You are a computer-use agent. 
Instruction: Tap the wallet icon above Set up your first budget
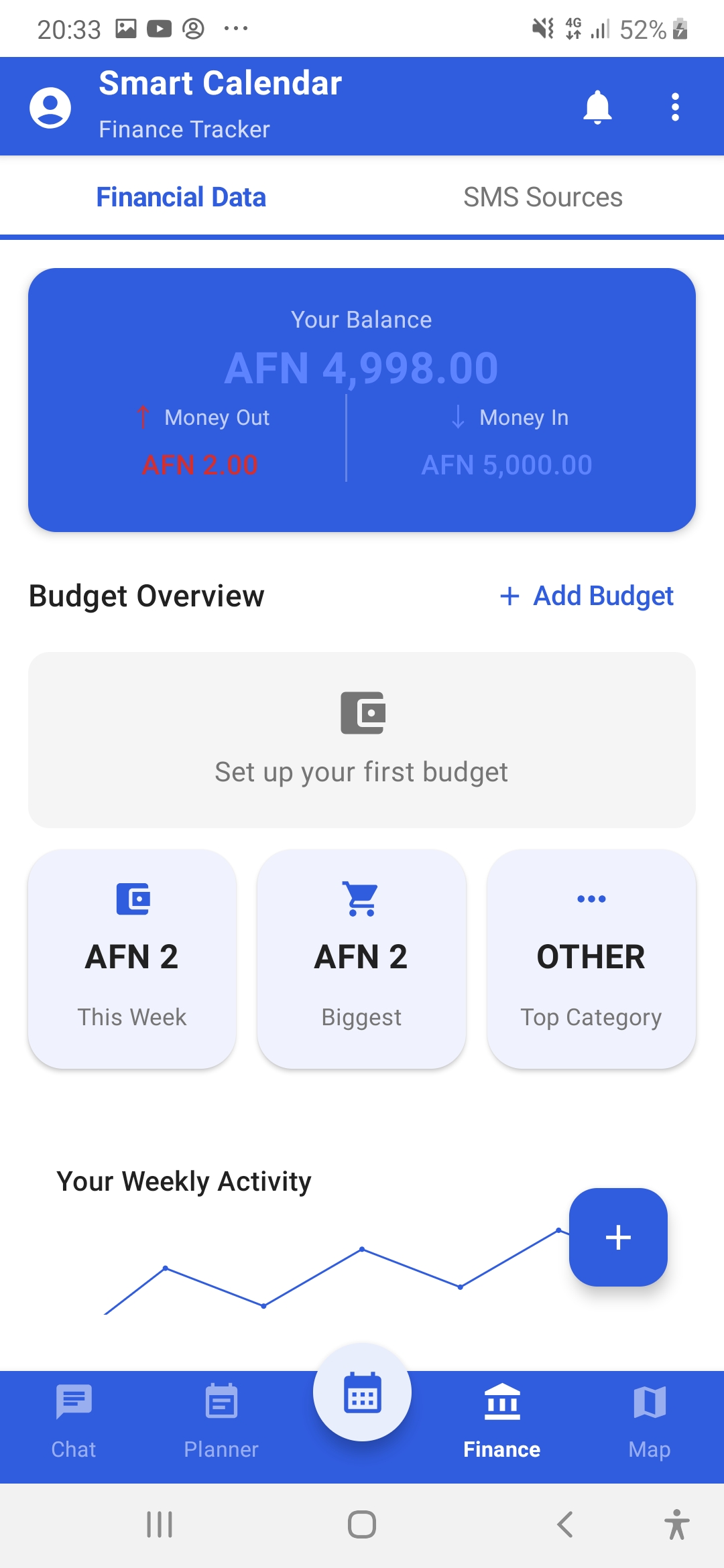(x=362, y=712)
